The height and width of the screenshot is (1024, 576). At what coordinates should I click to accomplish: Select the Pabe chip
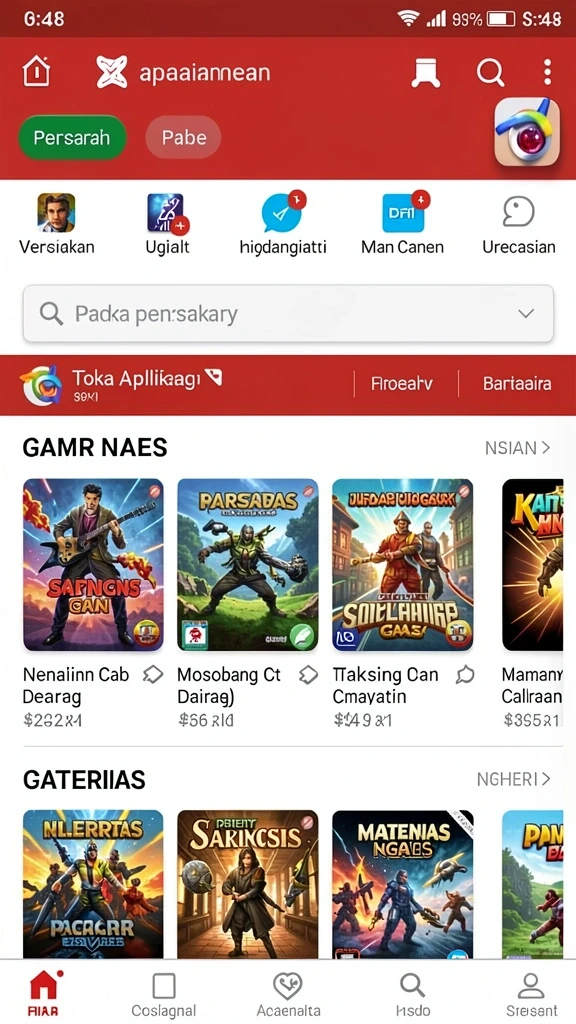point(184,138)
